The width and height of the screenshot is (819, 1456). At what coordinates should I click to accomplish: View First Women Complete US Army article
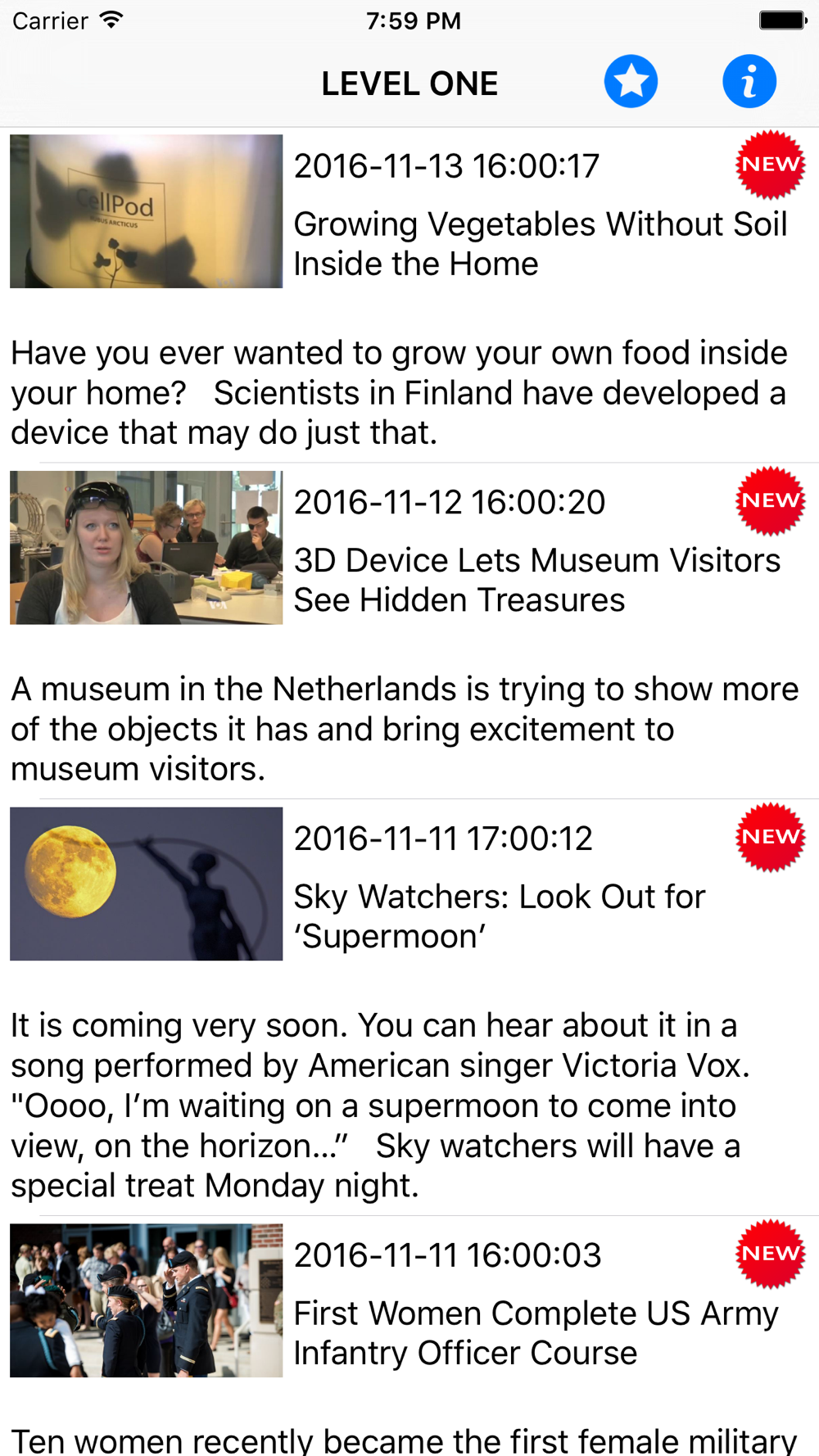535,1332
